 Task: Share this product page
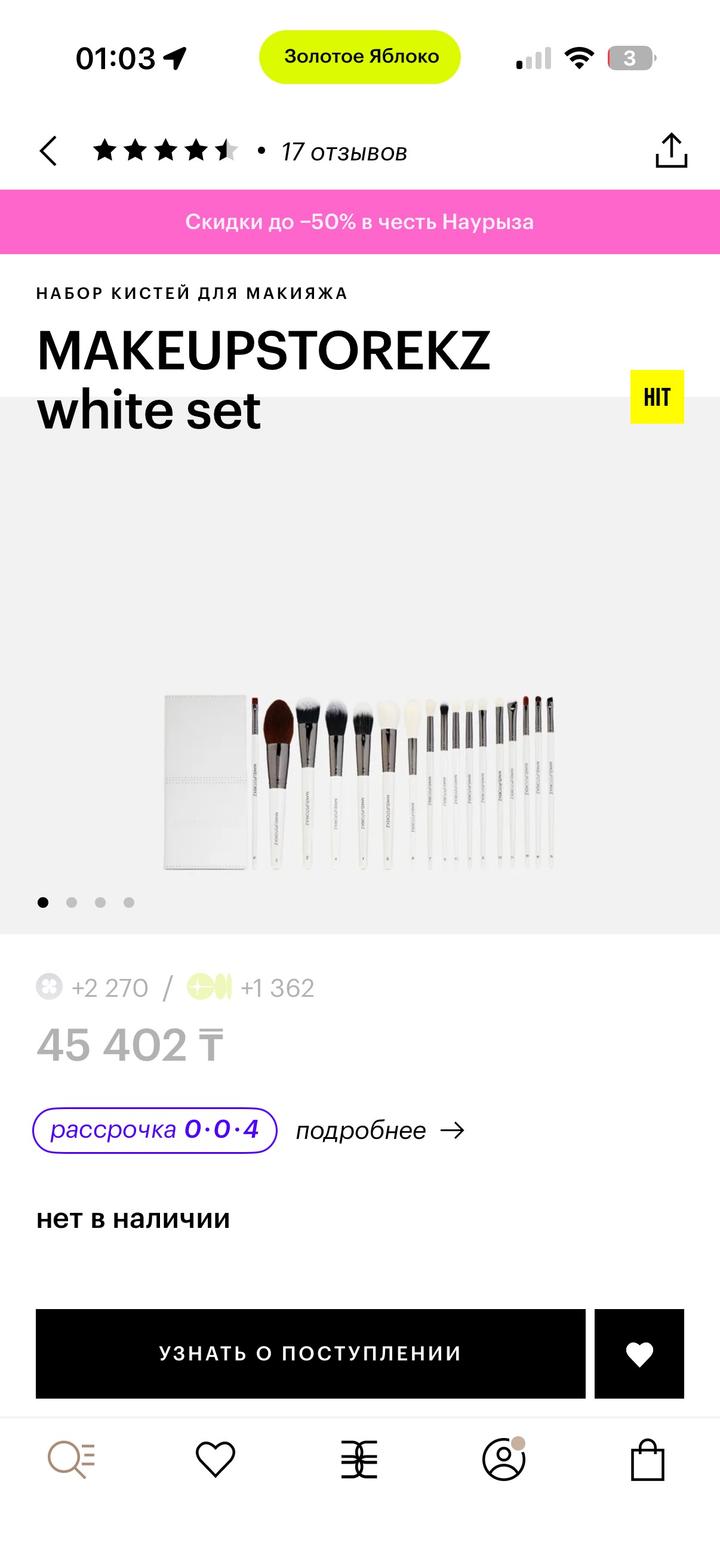pos(671,151)
